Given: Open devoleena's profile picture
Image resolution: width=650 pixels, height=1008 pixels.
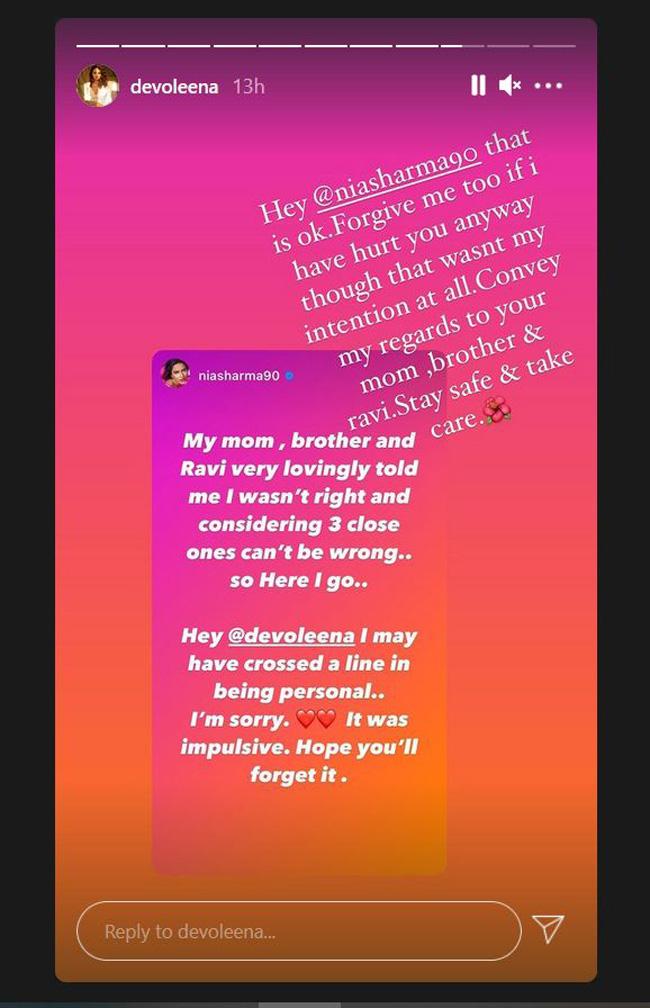Looking at the screenshot, I should [x=97, y=86].
